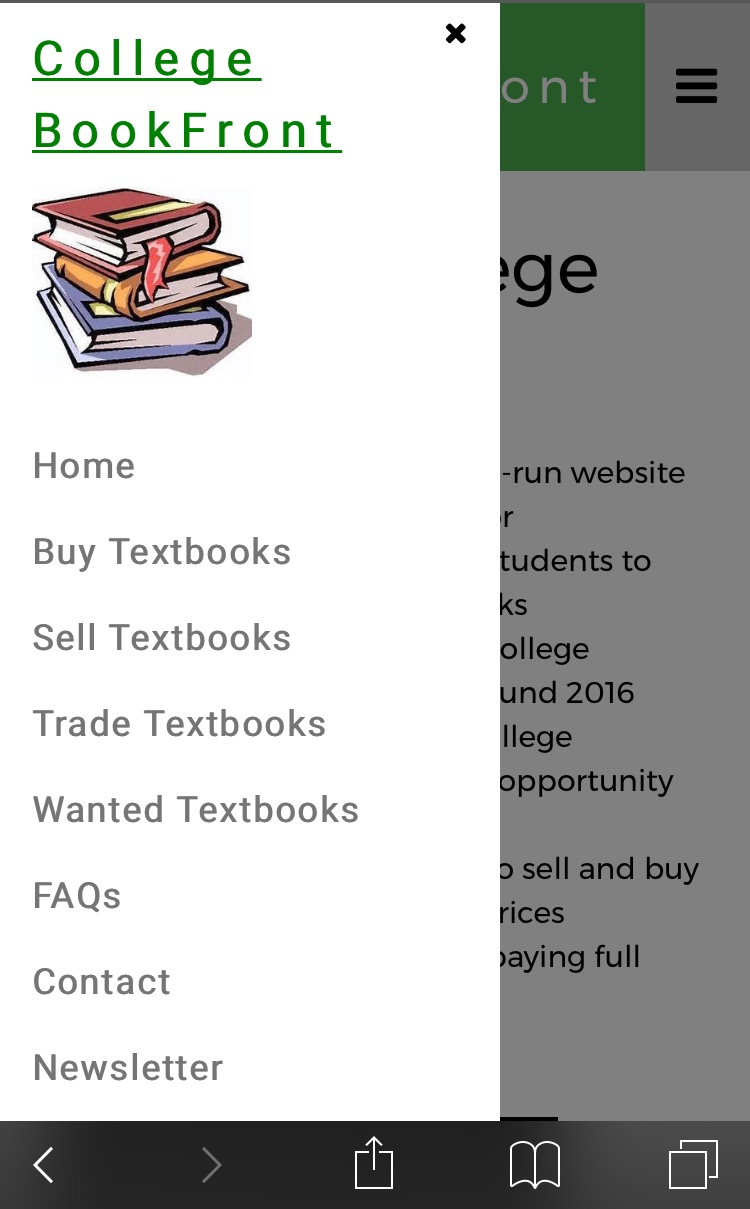Open Buy Textbooks

coord(162,552)
